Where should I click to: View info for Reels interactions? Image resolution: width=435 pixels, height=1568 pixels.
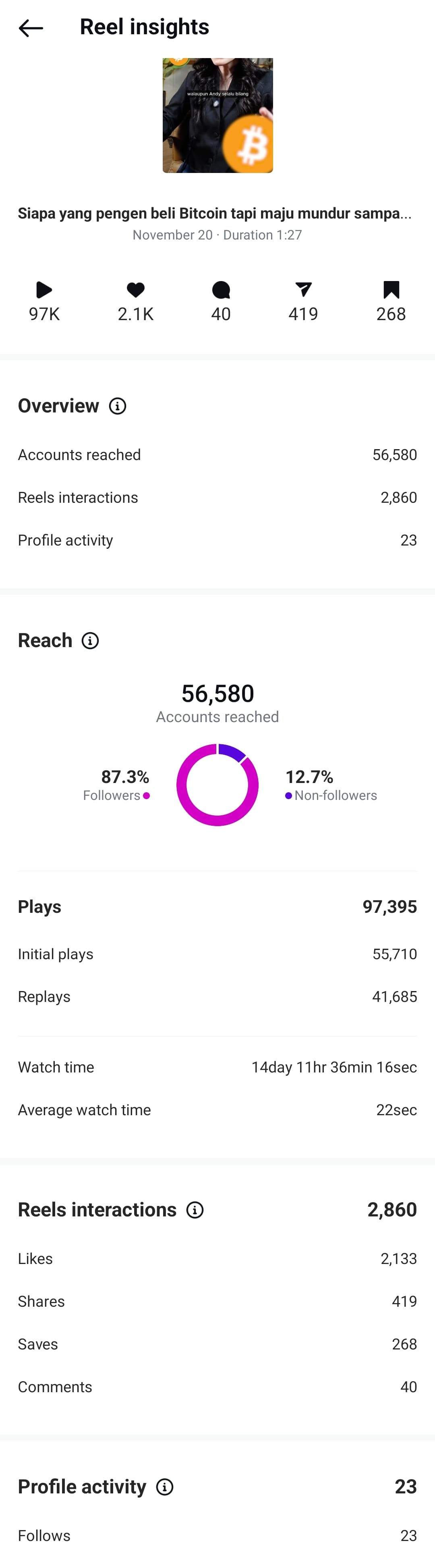tap(195, 1210)
